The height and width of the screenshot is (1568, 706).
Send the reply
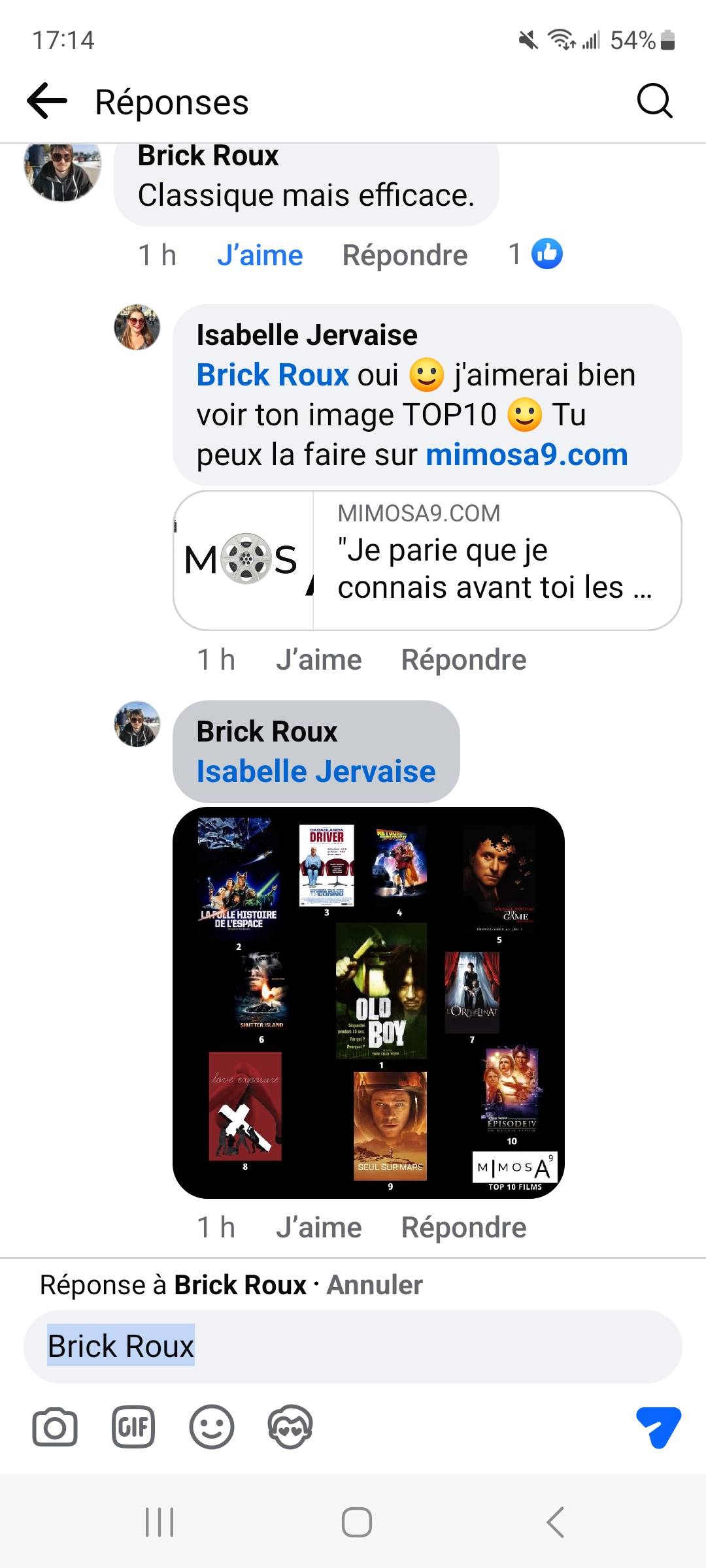658,1428
